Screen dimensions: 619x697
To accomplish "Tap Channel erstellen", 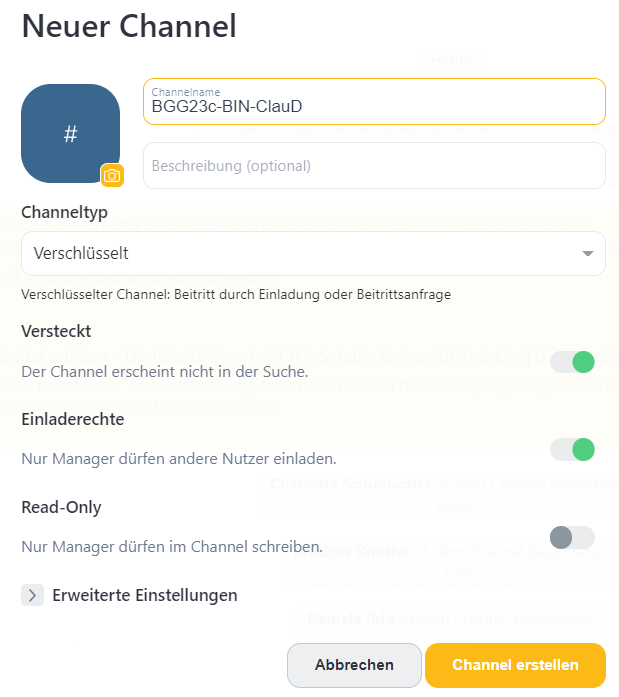I will [515, 665].
